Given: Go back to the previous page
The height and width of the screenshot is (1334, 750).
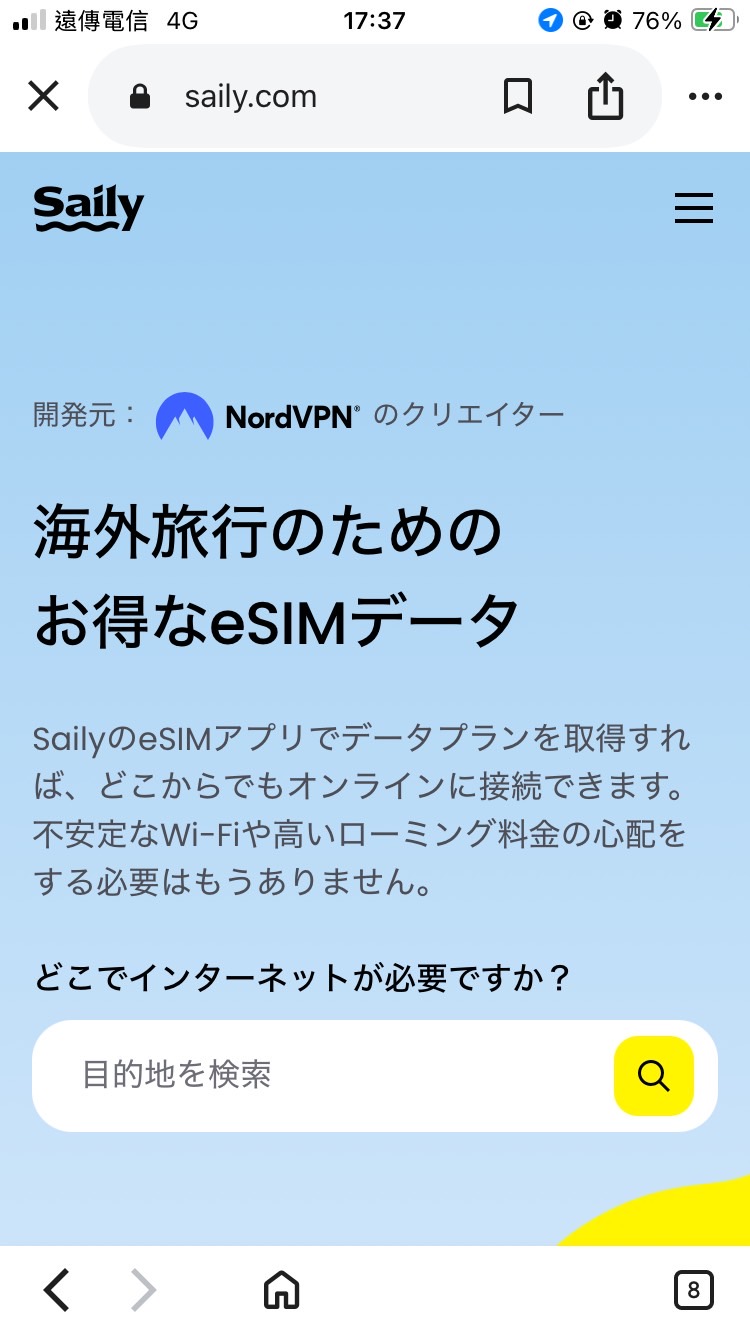Looking at the screenshot, I should [57, 1290].
